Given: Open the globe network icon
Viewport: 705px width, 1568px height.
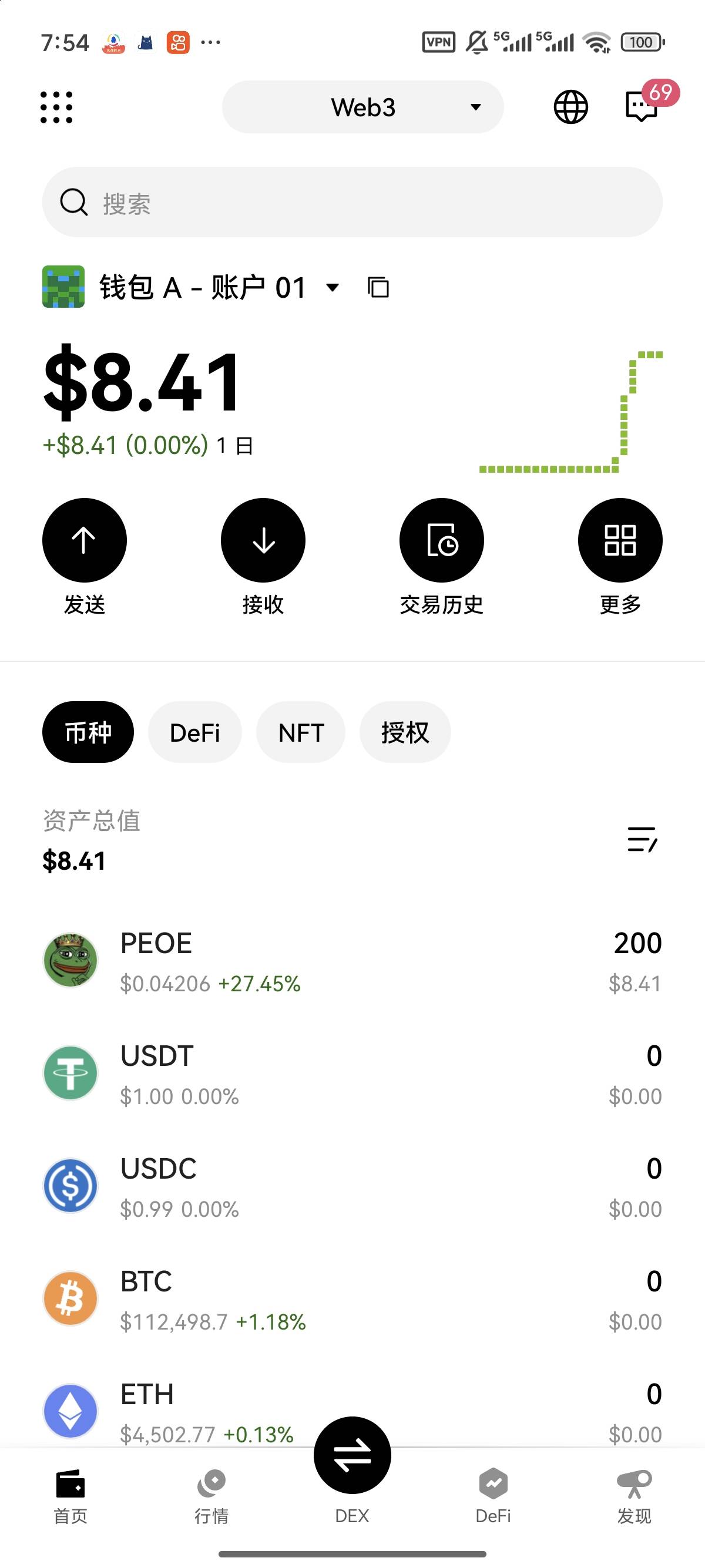Looking at the screenshot, I should tap(570, 107).
